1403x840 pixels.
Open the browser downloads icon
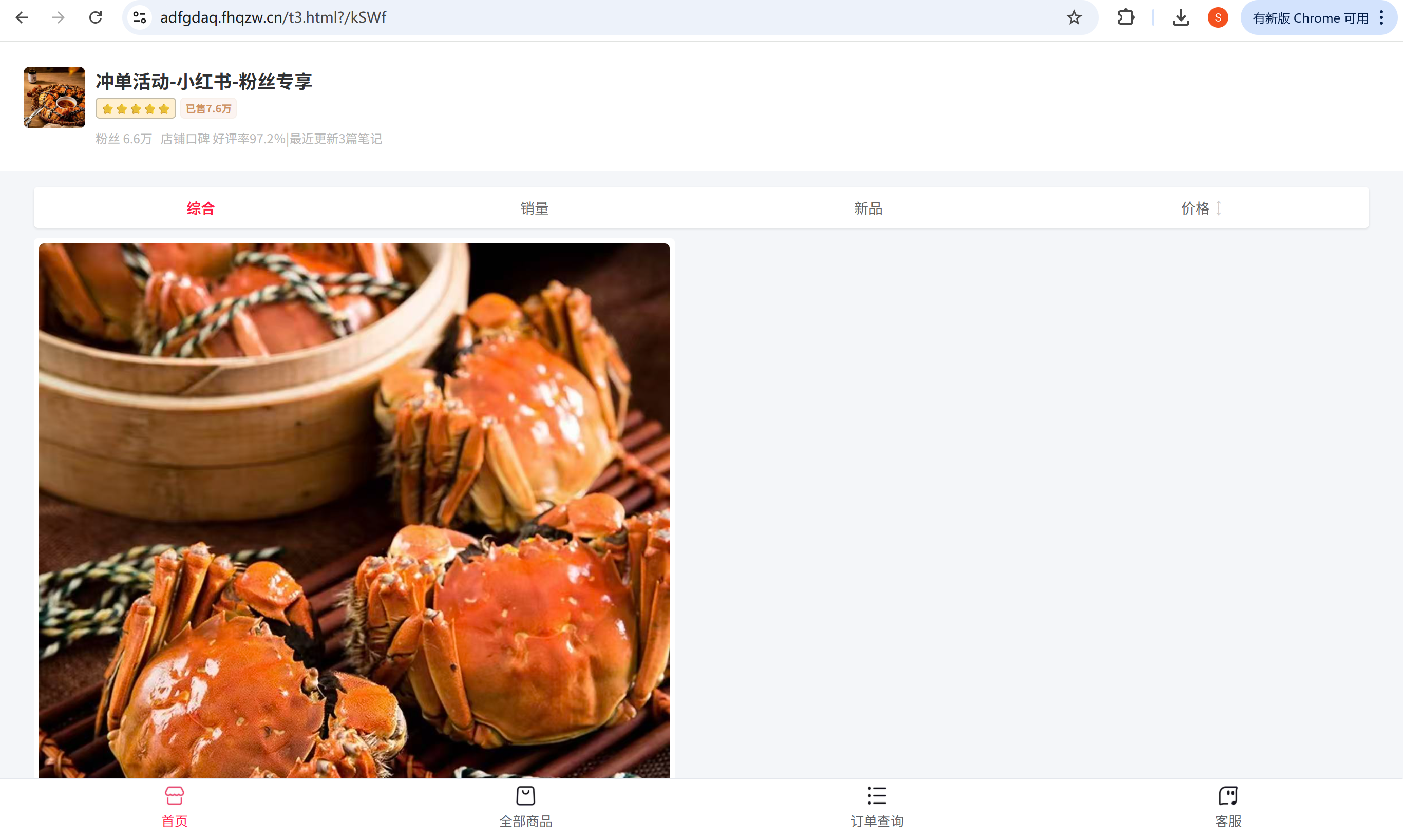coord(1180,17)
